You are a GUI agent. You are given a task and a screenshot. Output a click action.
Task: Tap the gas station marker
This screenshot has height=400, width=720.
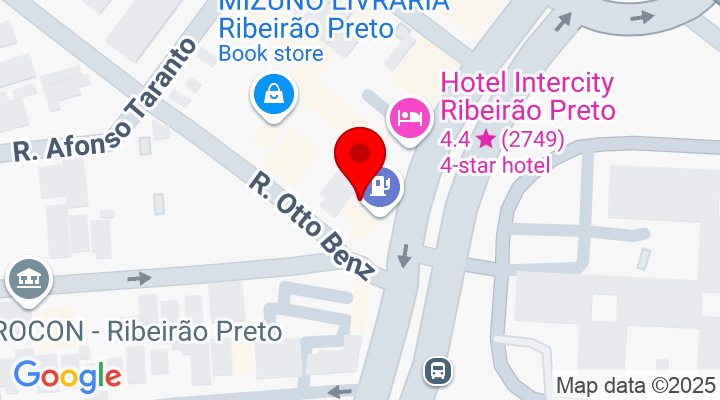point(381,187)
